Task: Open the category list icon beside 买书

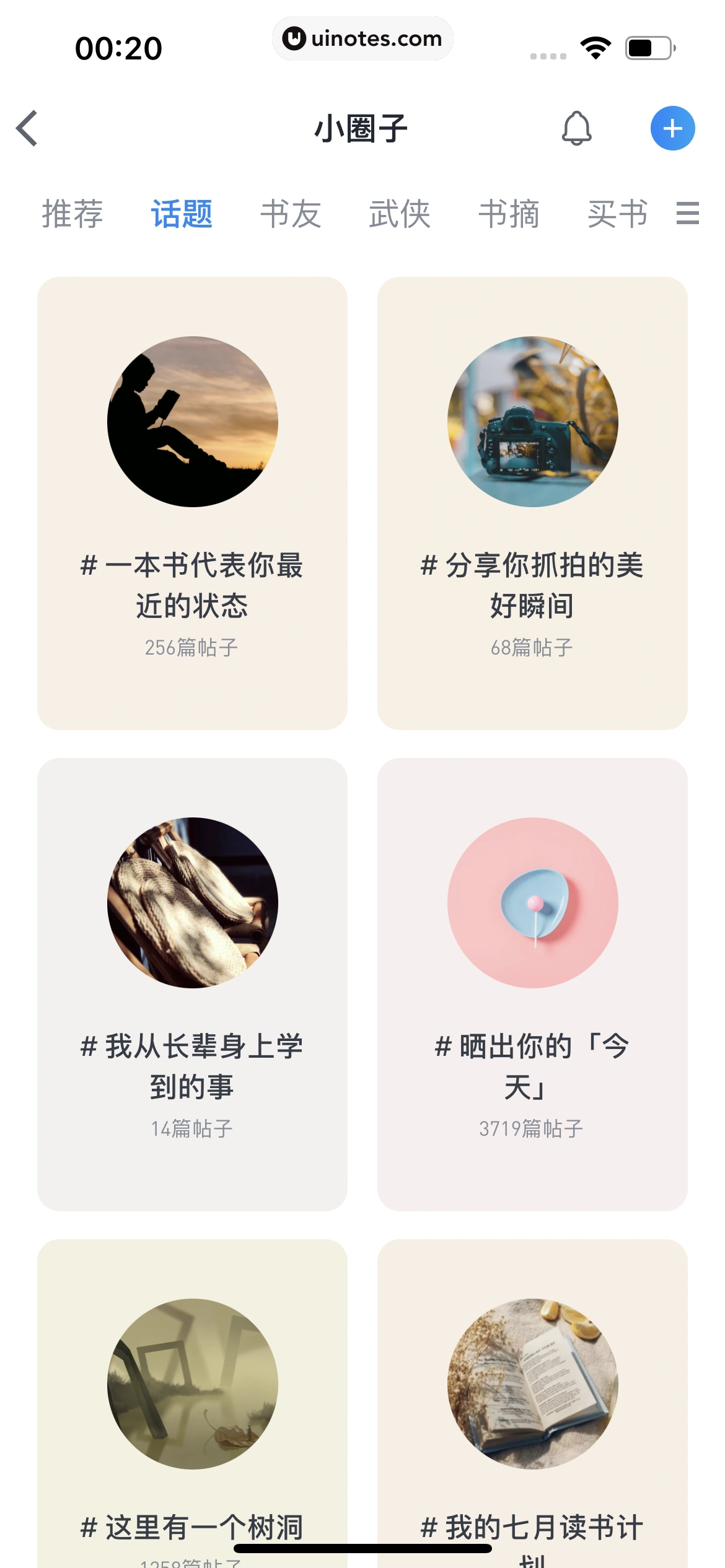Action: [687, 214]
